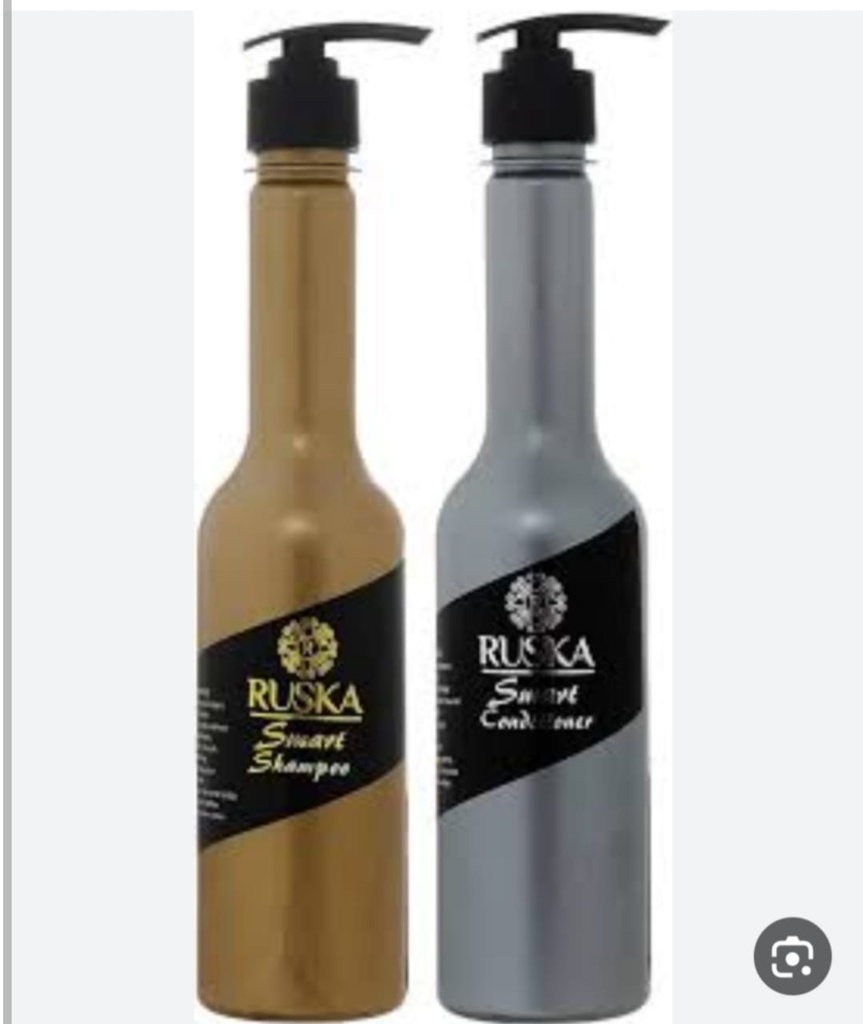863x1024 pixels.
Task: Search this image with Google Lens
Action: 792,956
